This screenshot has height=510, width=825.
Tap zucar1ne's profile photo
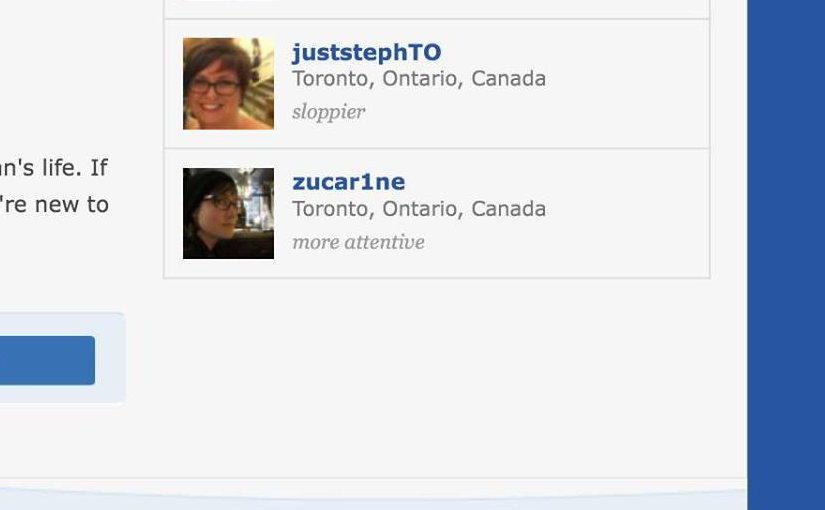(228, 213)
